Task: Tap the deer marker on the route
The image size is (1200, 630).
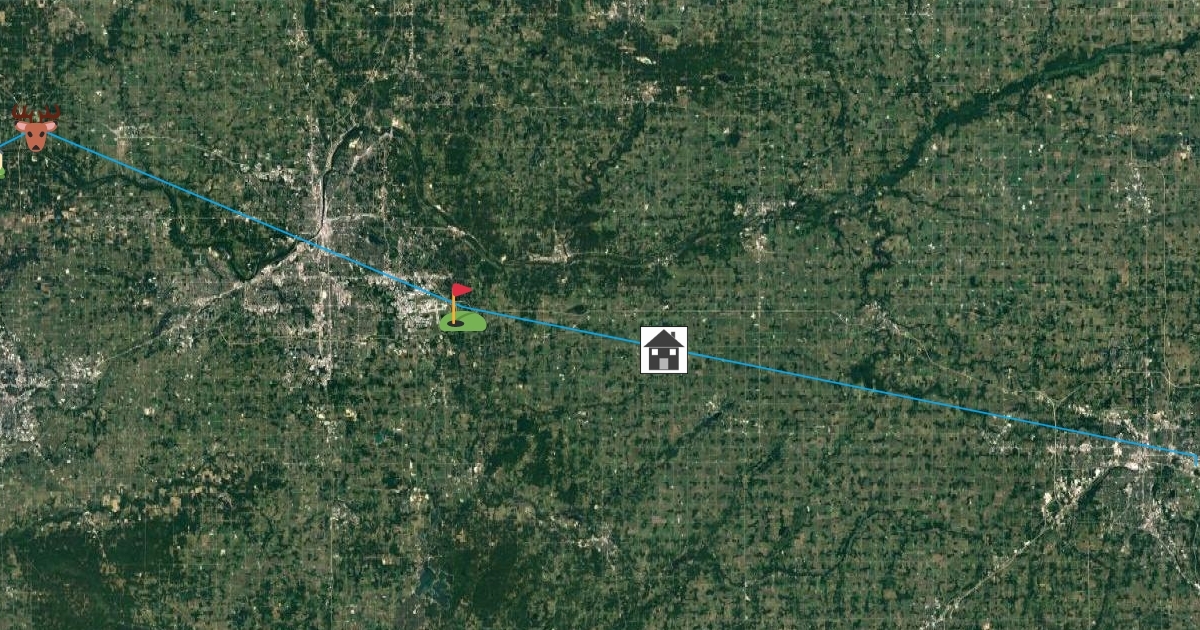Action: 36,130
